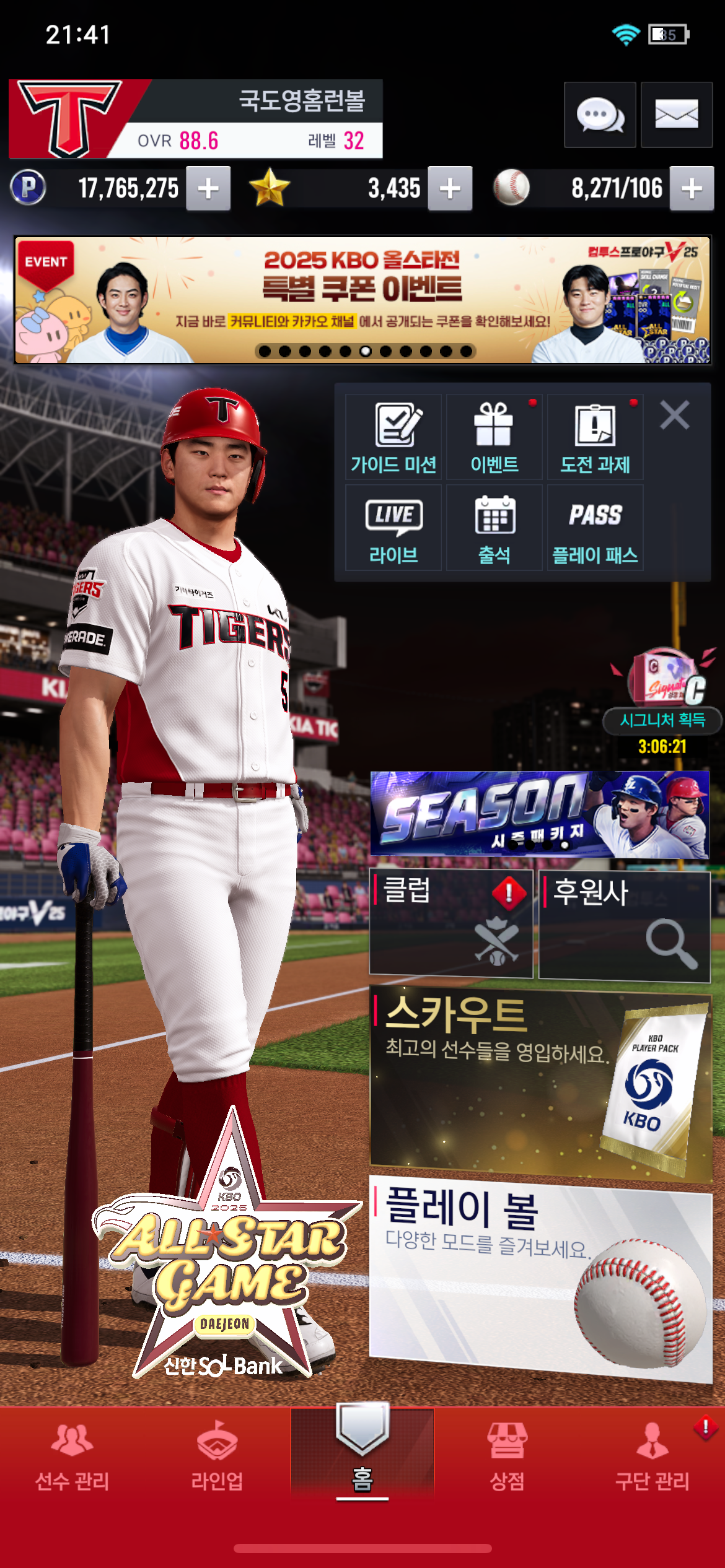725x1568 pixels.
Task: Open 도전 과제 challenges
Action: coord(595,437)
